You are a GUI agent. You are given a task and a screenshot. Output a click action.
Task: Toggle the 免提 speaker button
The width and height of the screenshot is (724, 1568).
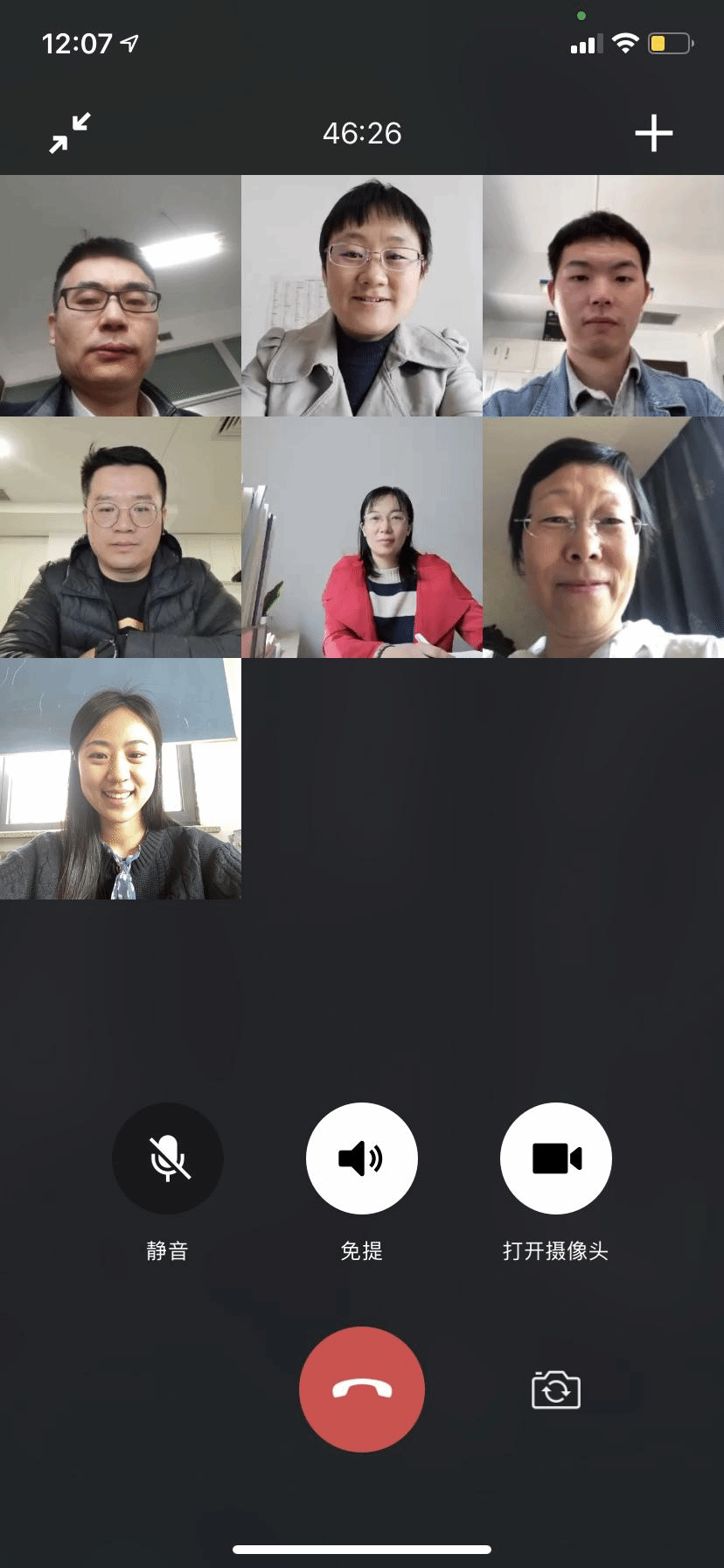coord(362,1158)
